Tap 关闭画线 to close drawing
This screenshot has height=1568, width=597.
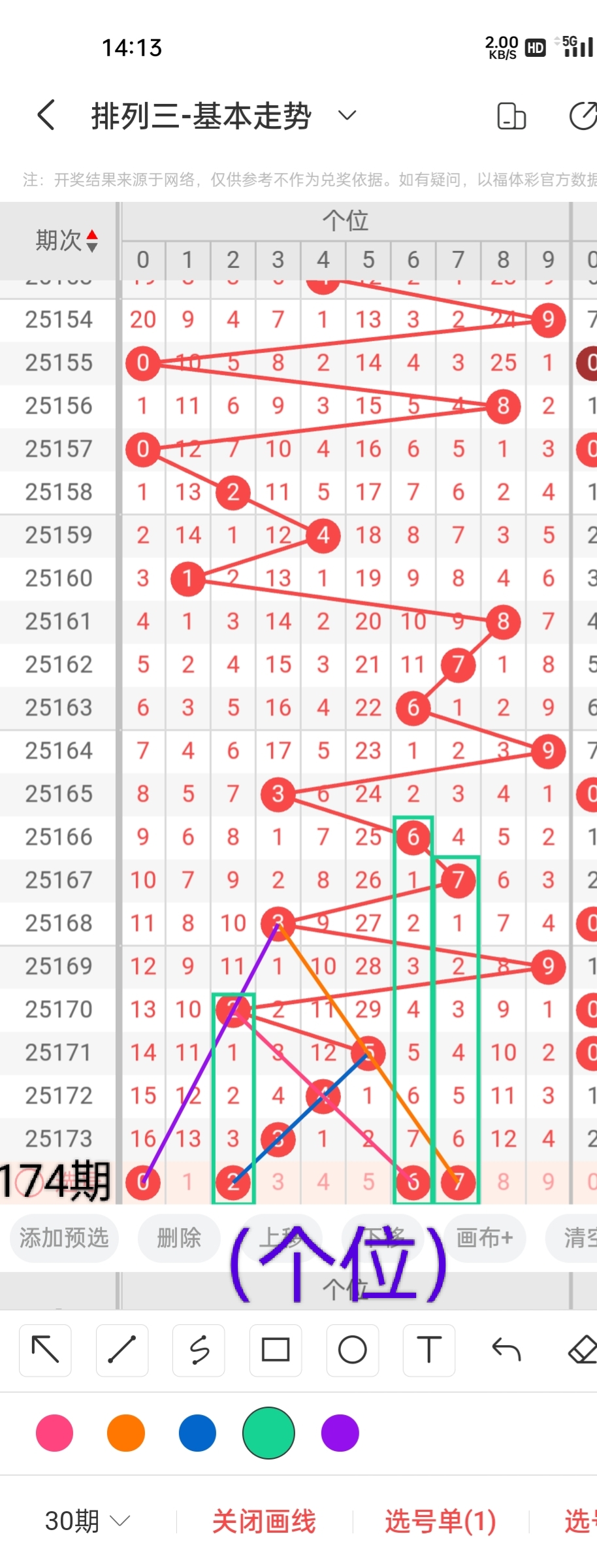pos(264,1521)
